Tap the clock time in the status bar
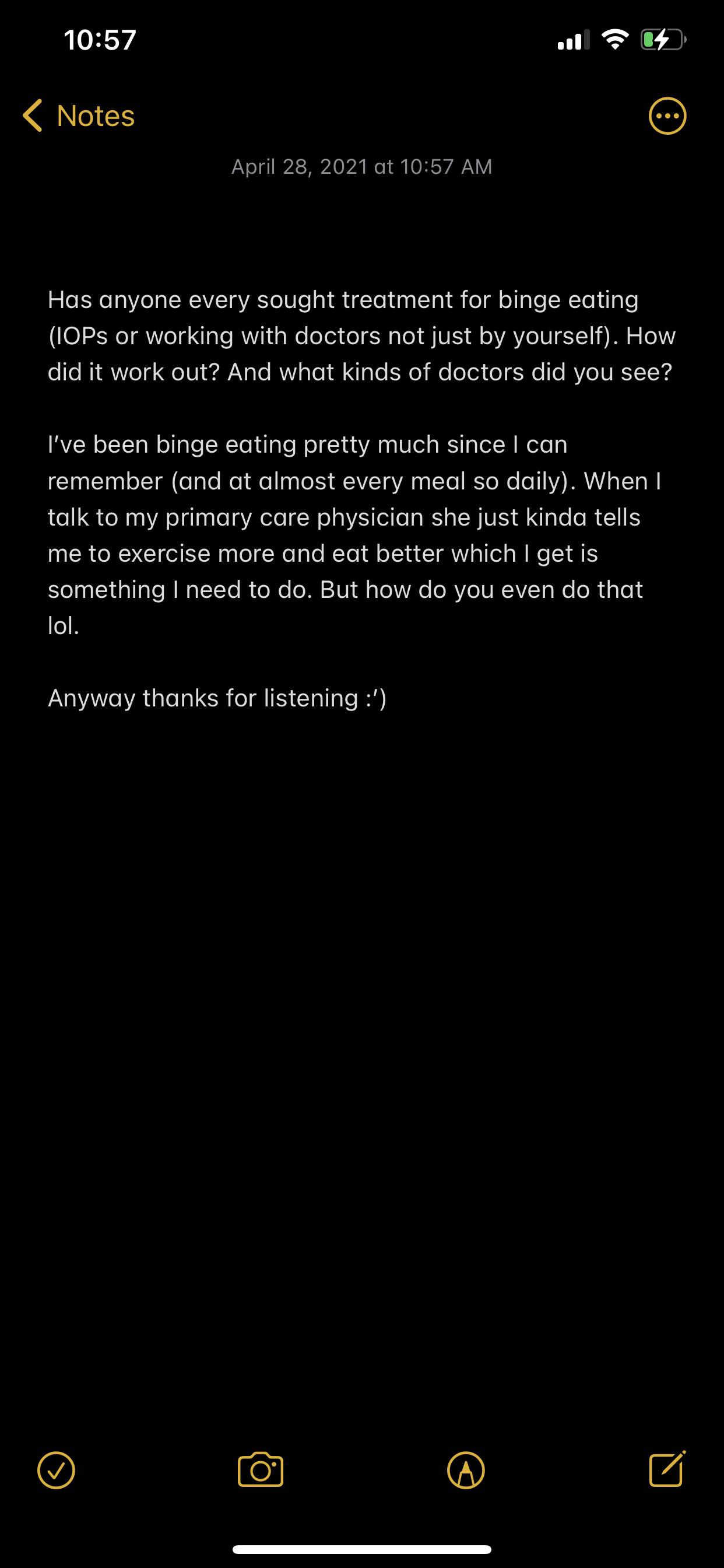This screenshot has width=724, height=1568. coord(99,39)
